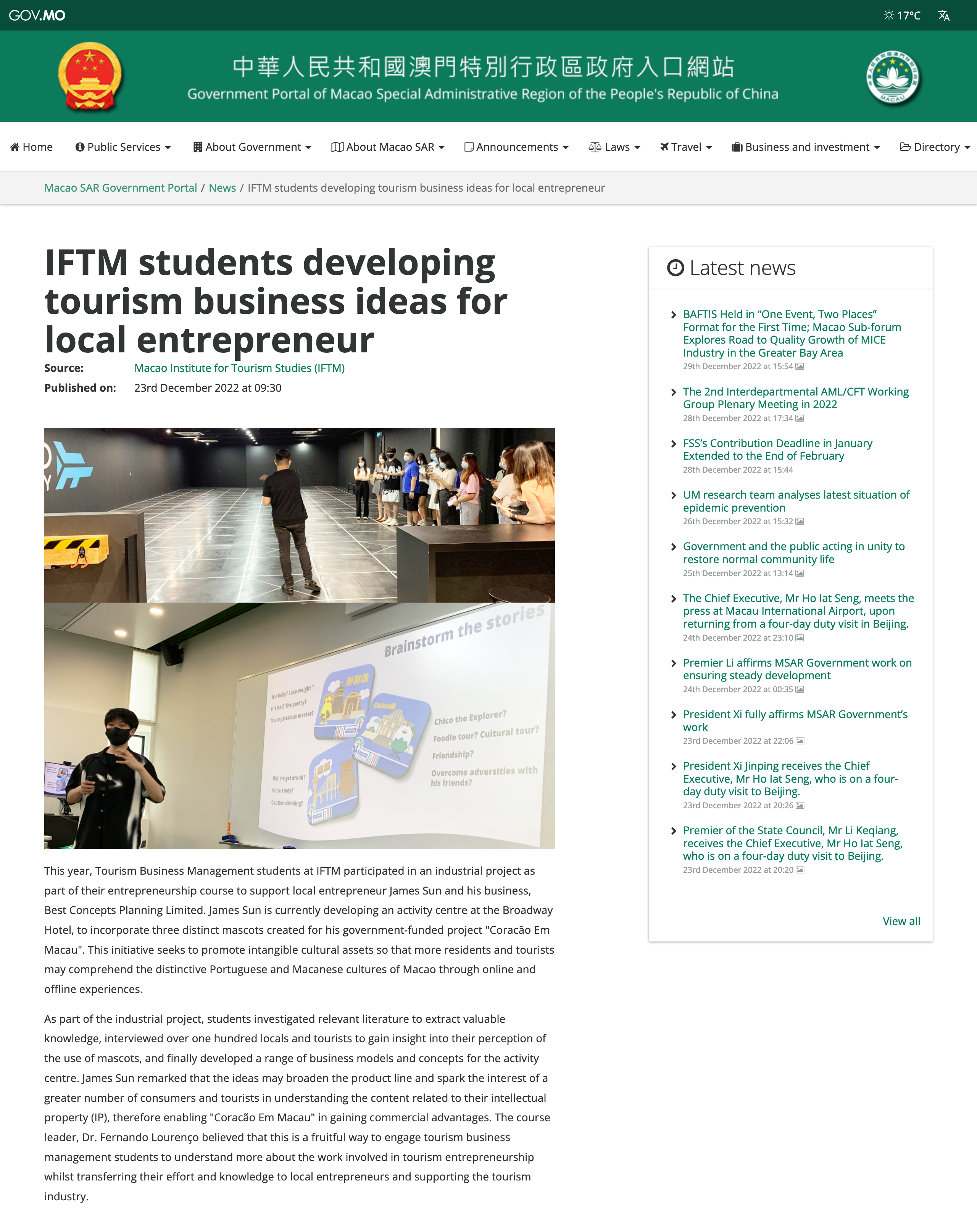Open FSS's Contribution Deadline news item
The height and width of the screenshot is (1232, 977).
tap(777, 449)
